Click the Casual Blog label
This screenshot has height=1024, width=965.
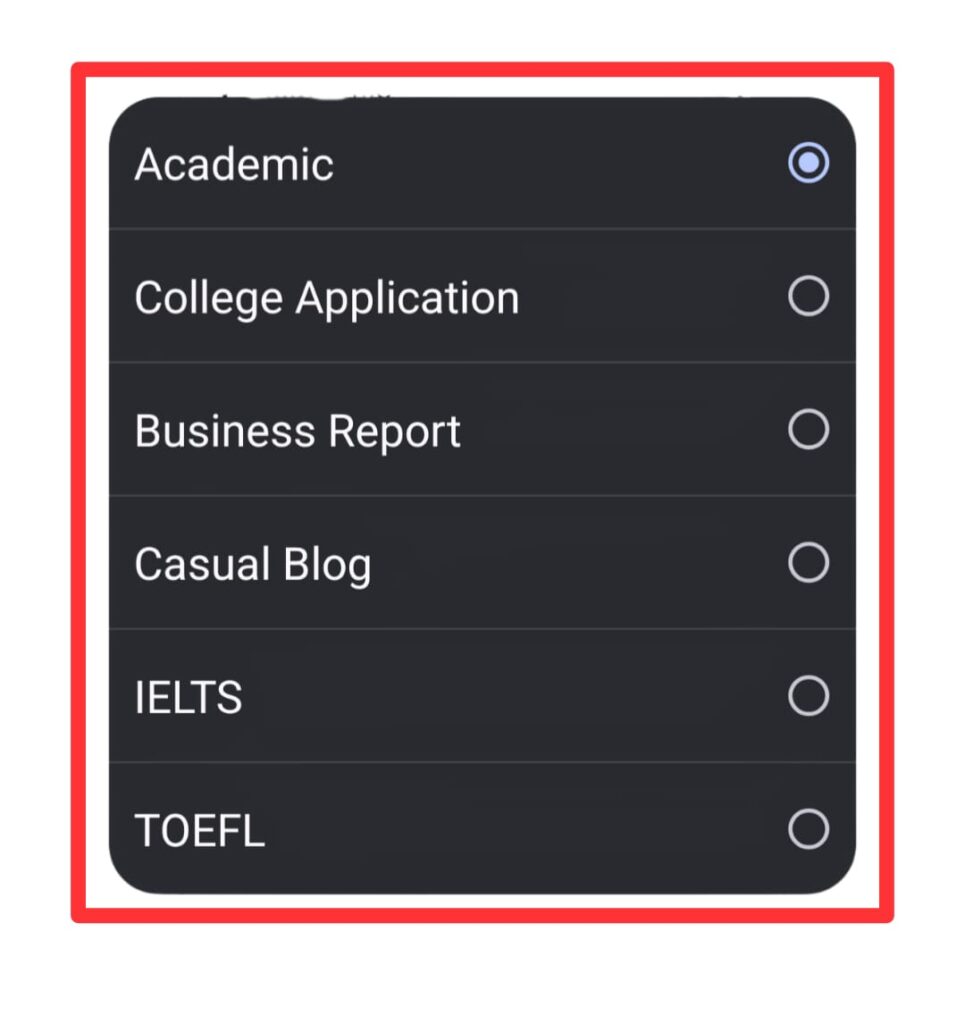tap(252, 564)
